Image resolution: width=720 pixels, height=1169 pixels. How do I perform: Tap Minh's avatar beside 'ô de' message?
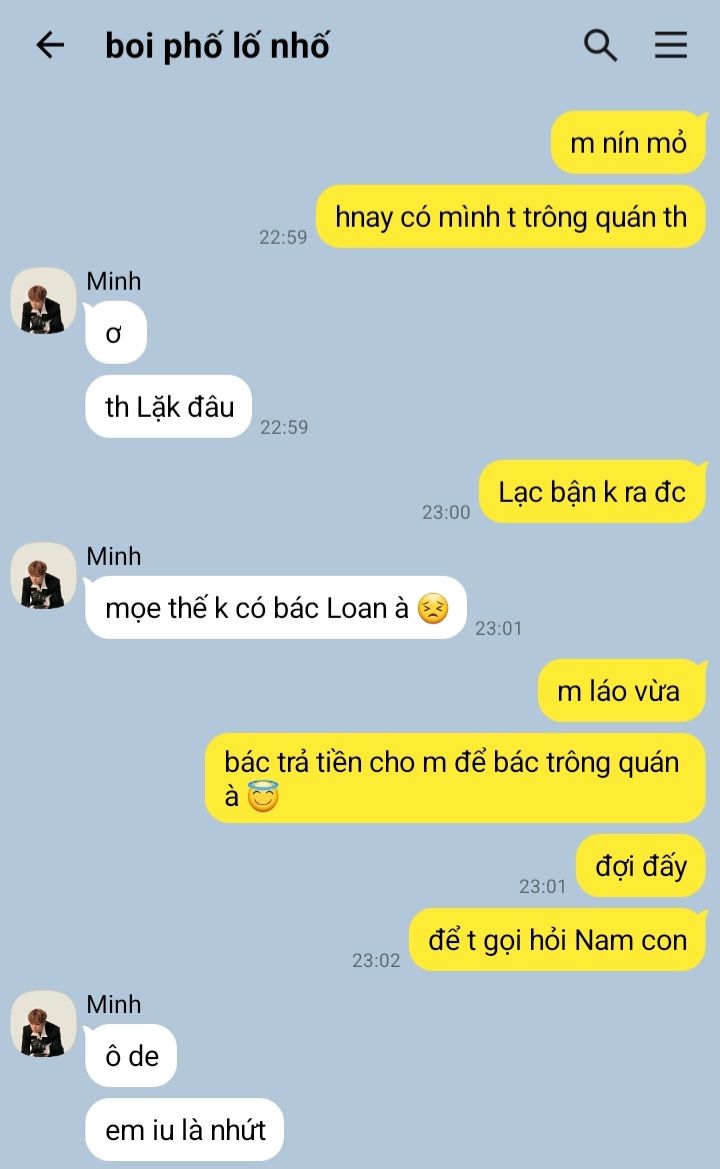point(43,1024)
